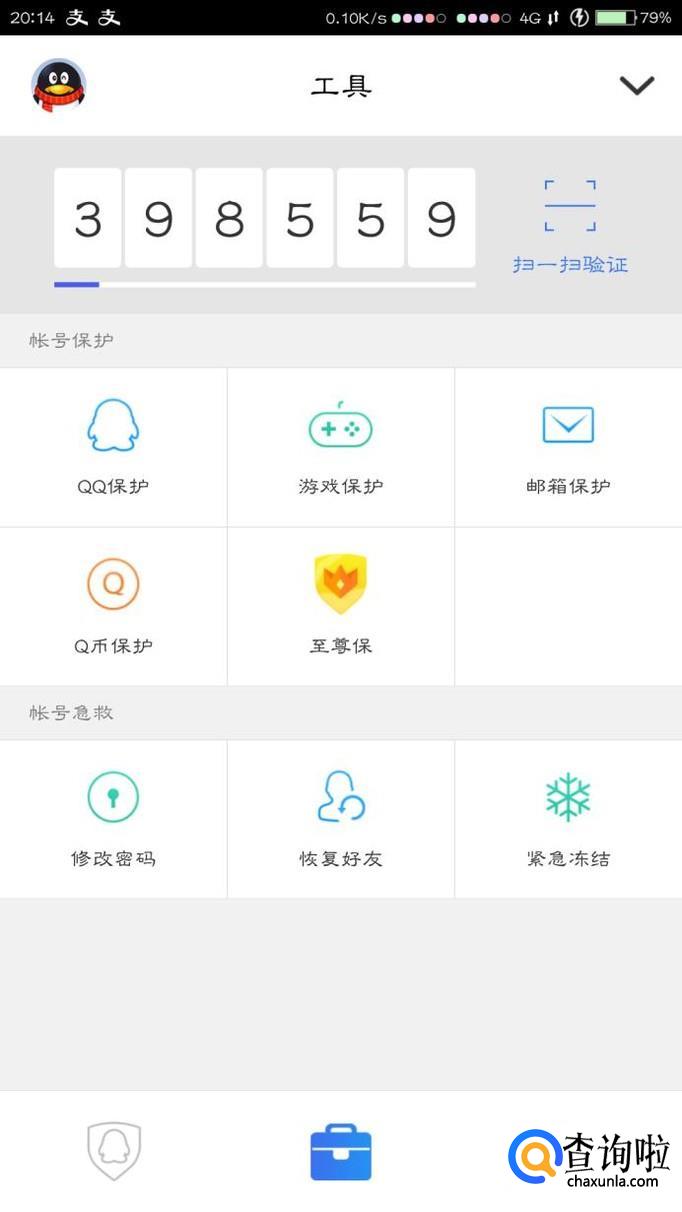Open 恢复好友 to restore friends
The image size is (682, 1212).
click(340, 818)
